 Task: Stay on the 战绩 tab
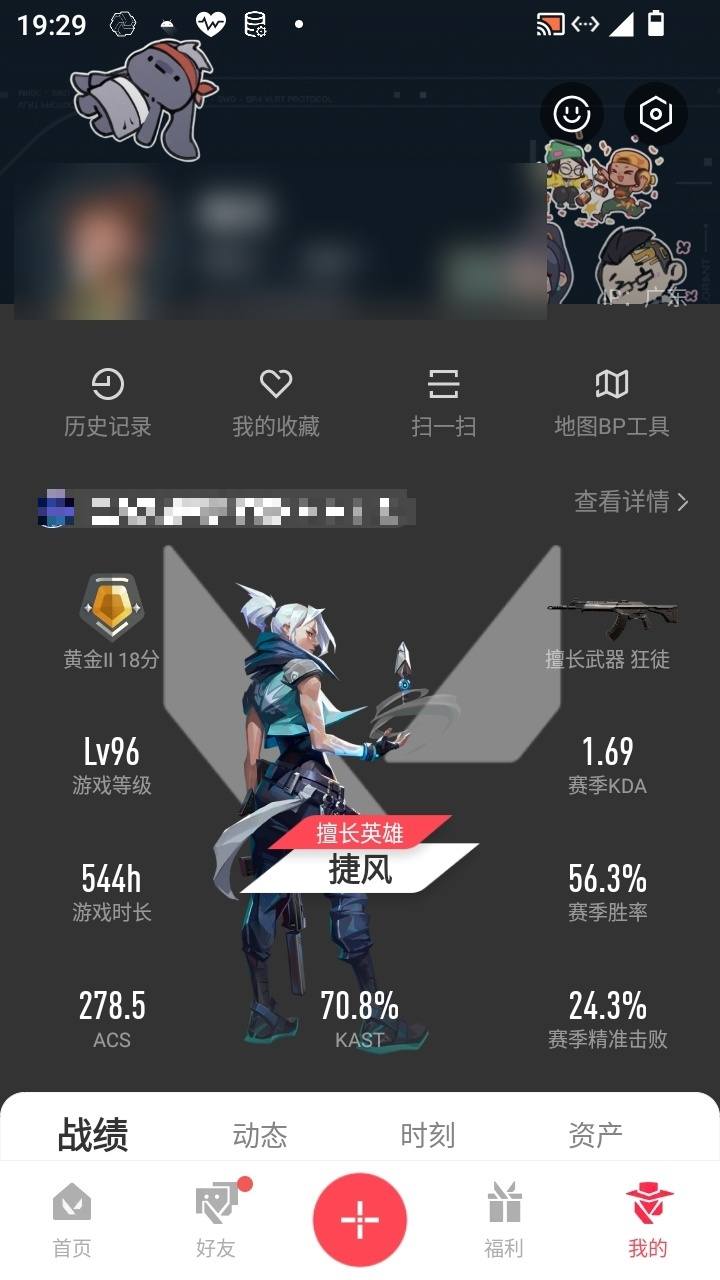tap(92, 1134)
